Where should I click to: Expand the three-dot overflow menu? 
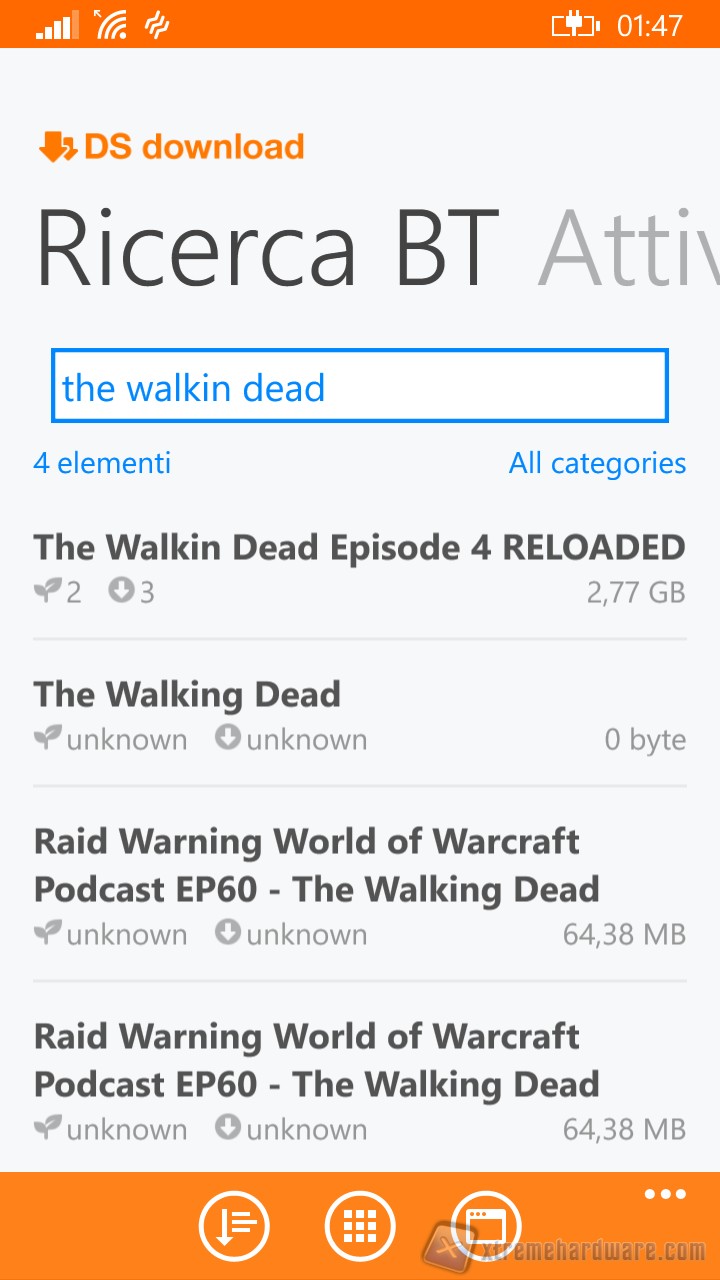click(x=665, y=1194)
